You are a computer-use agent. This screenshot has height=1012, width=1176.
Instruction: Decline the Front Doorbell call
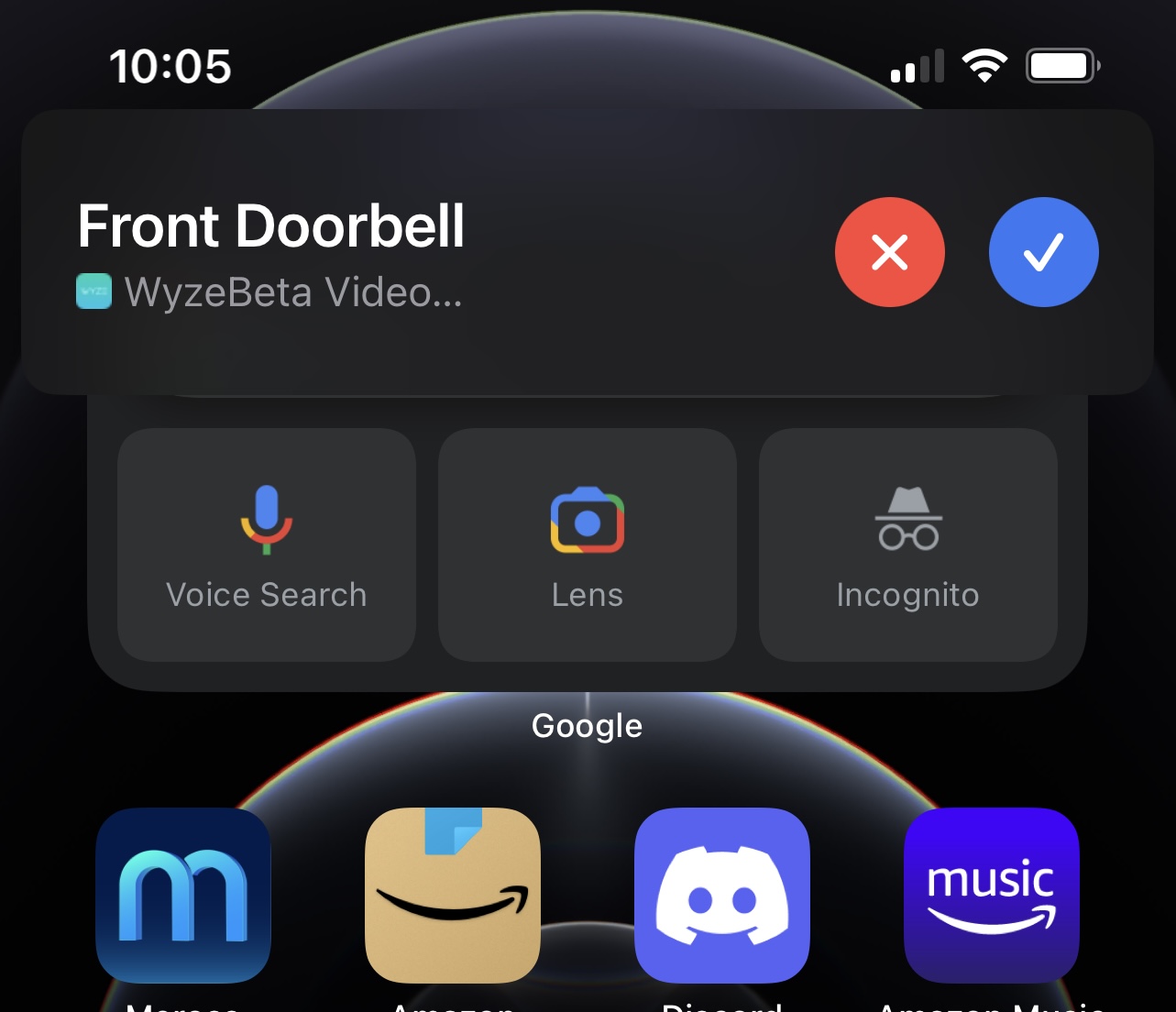click(889, 252)
